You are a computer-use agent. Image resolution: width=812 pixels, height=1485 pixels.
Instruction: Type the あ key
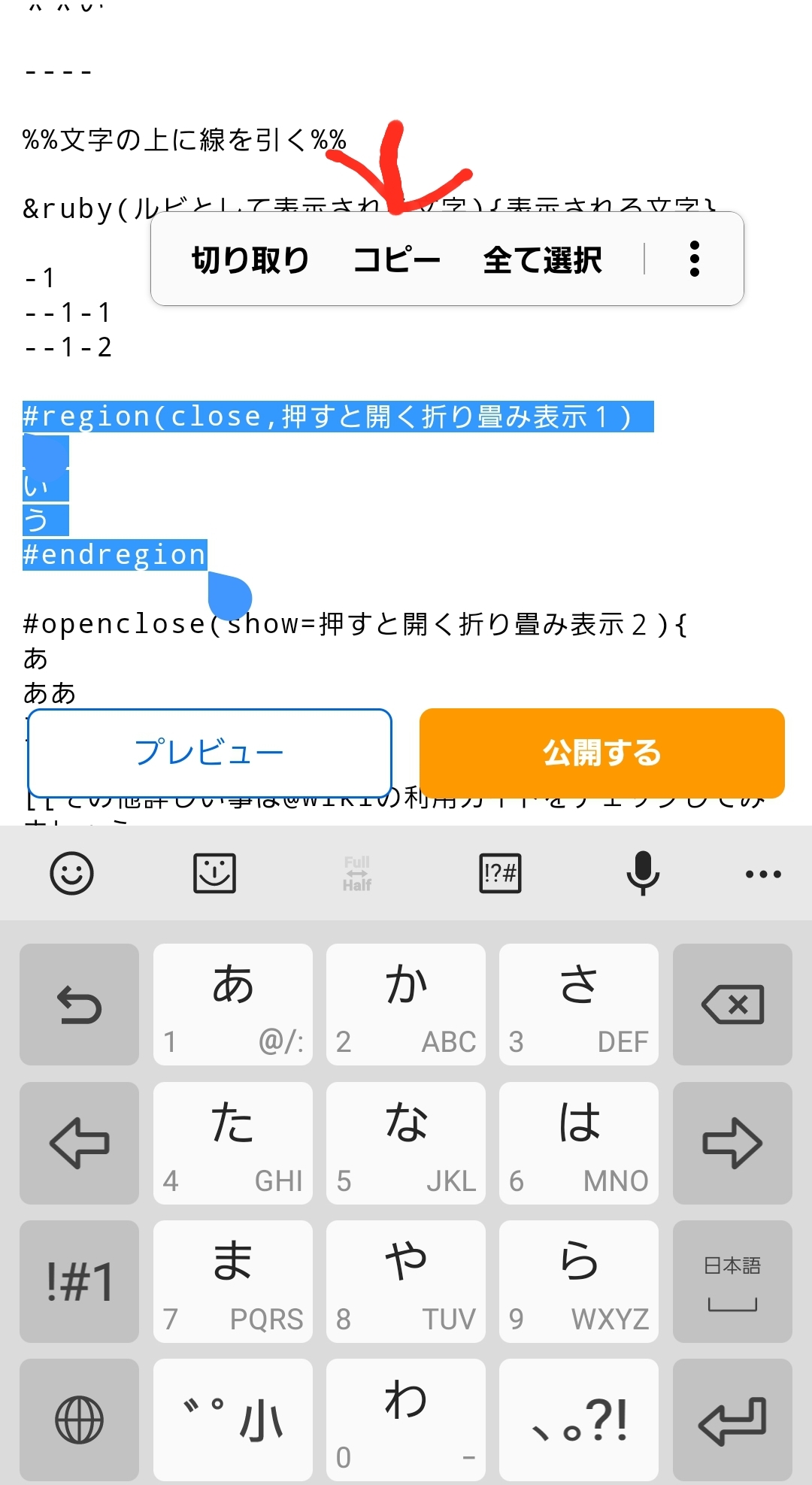tap(233, 1005)
